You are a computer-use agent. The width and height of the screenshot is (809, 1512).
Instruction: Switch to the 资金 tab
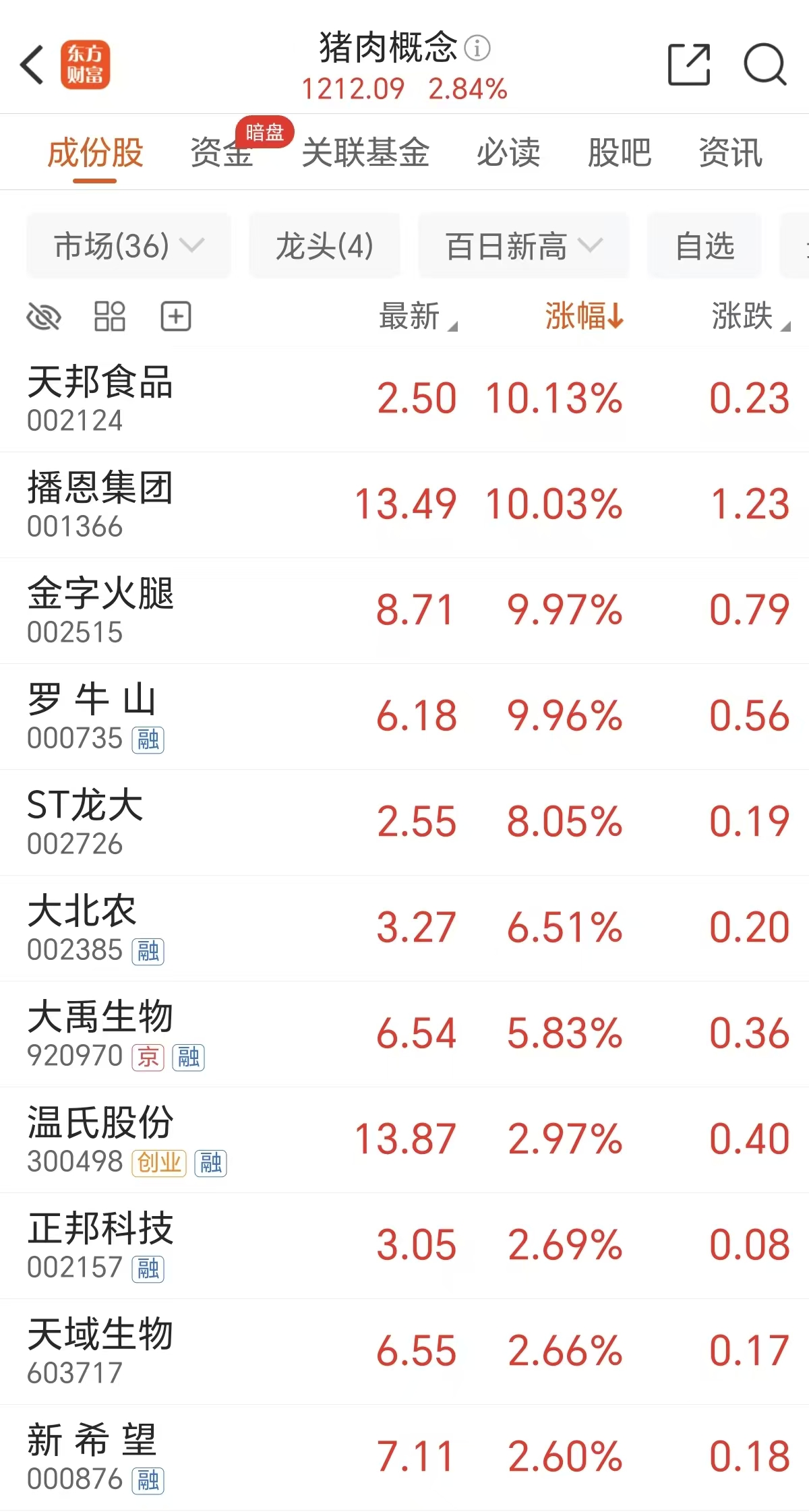coord(222,152)
